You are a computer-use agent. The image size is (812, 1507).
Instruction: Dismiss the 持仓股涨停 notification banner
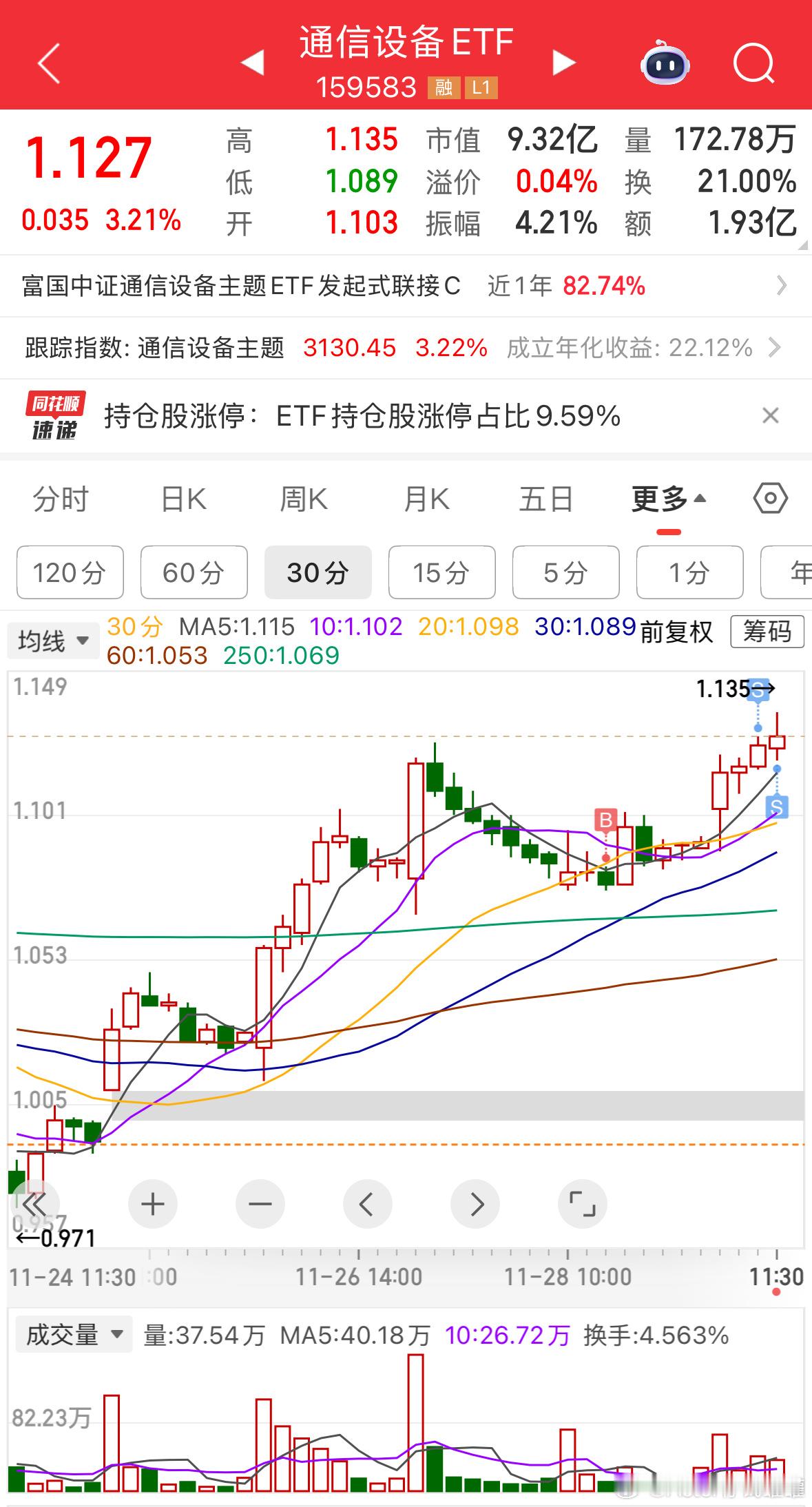coord(769,416)
